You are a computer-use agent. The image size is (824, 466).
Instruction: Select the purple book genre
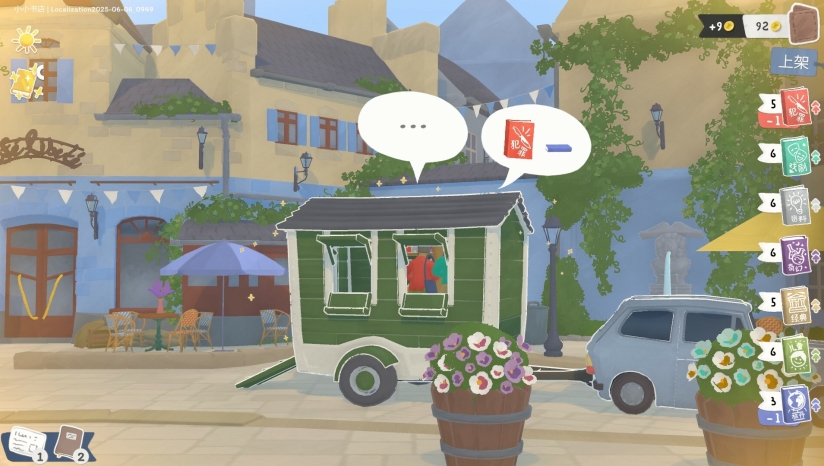coord(796,253)
